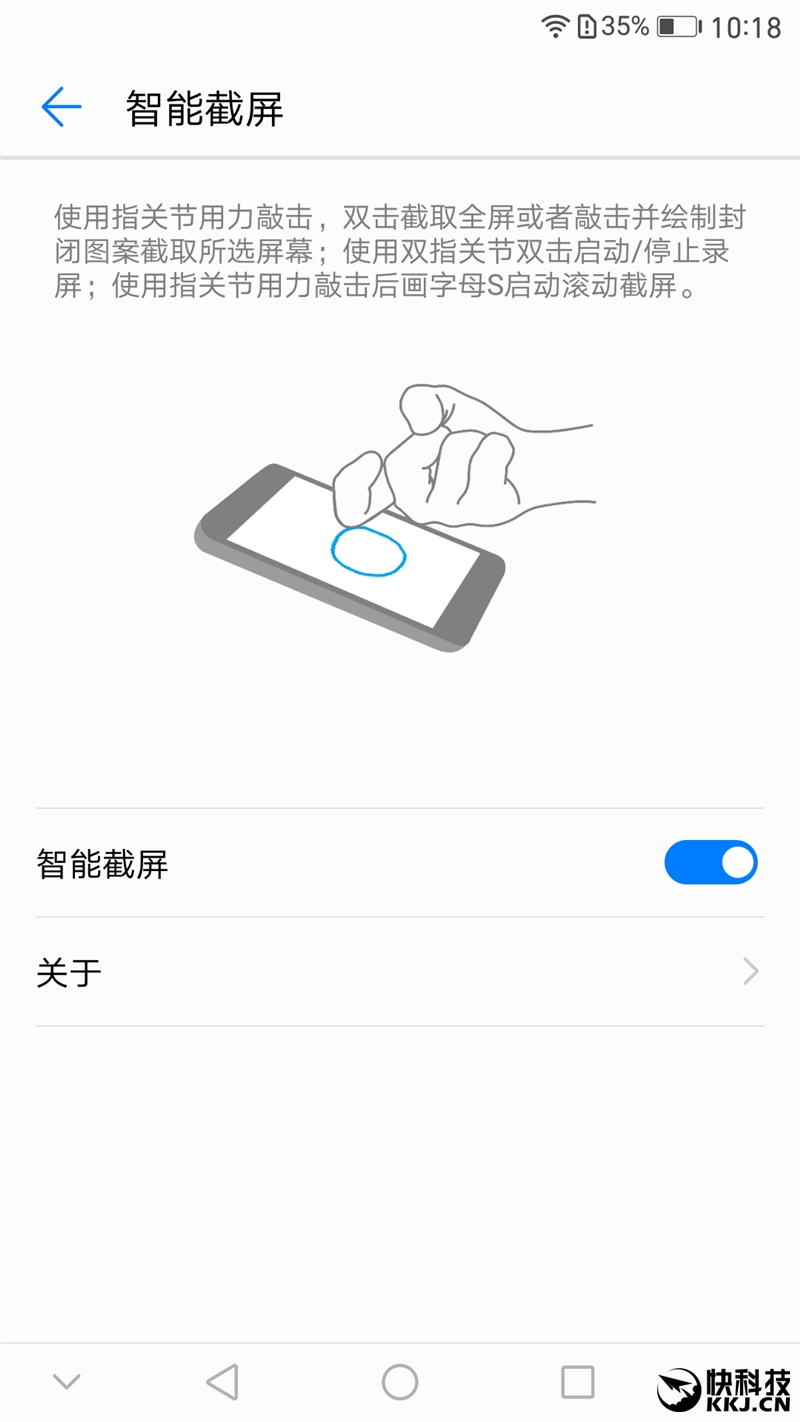
Task: Tap the blue back arrow to exit
Action: pos(60,107)
